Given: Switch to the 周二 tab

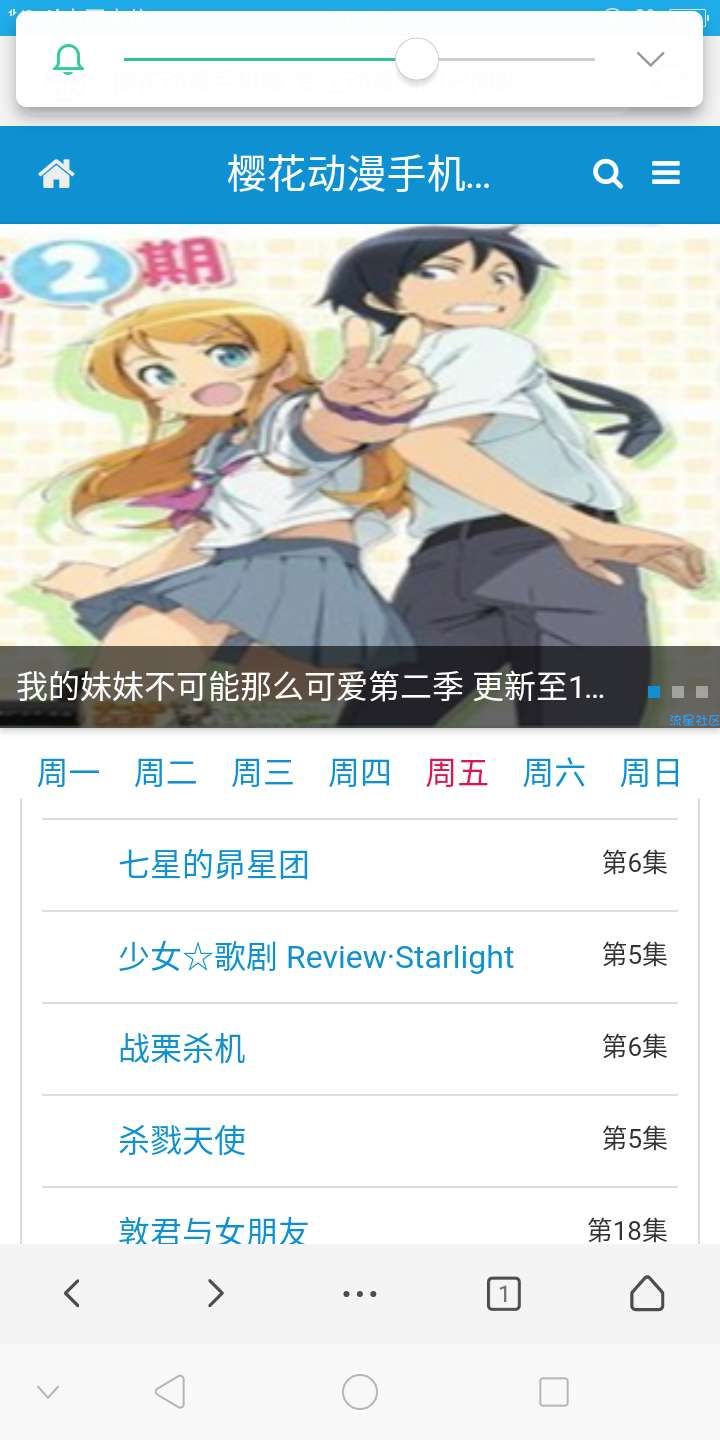Looking at the screenshot, I should (165, 773).
